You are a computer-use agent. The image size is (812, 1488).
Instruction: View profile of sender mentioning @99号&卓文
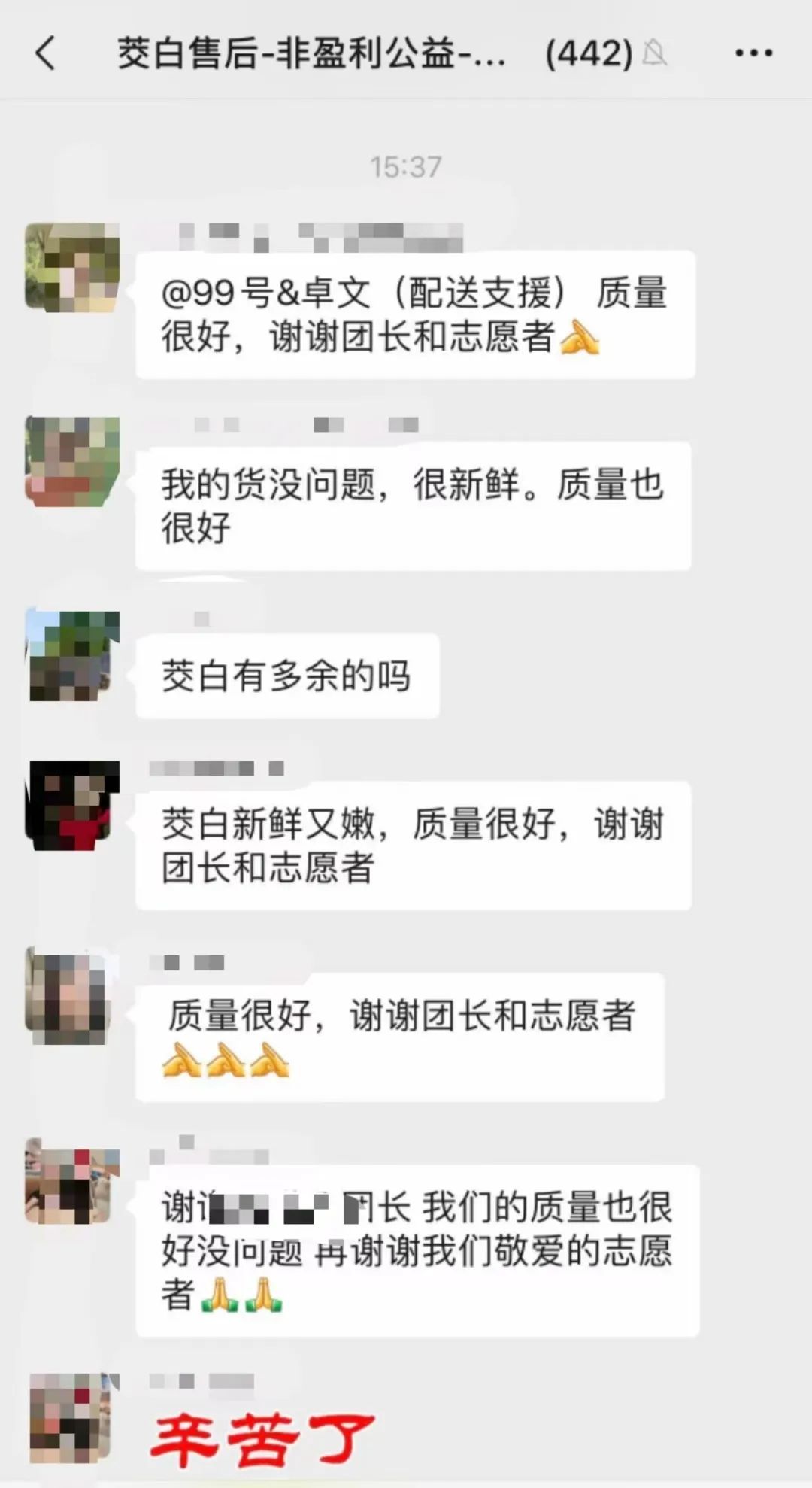click(x=72, y=267)
